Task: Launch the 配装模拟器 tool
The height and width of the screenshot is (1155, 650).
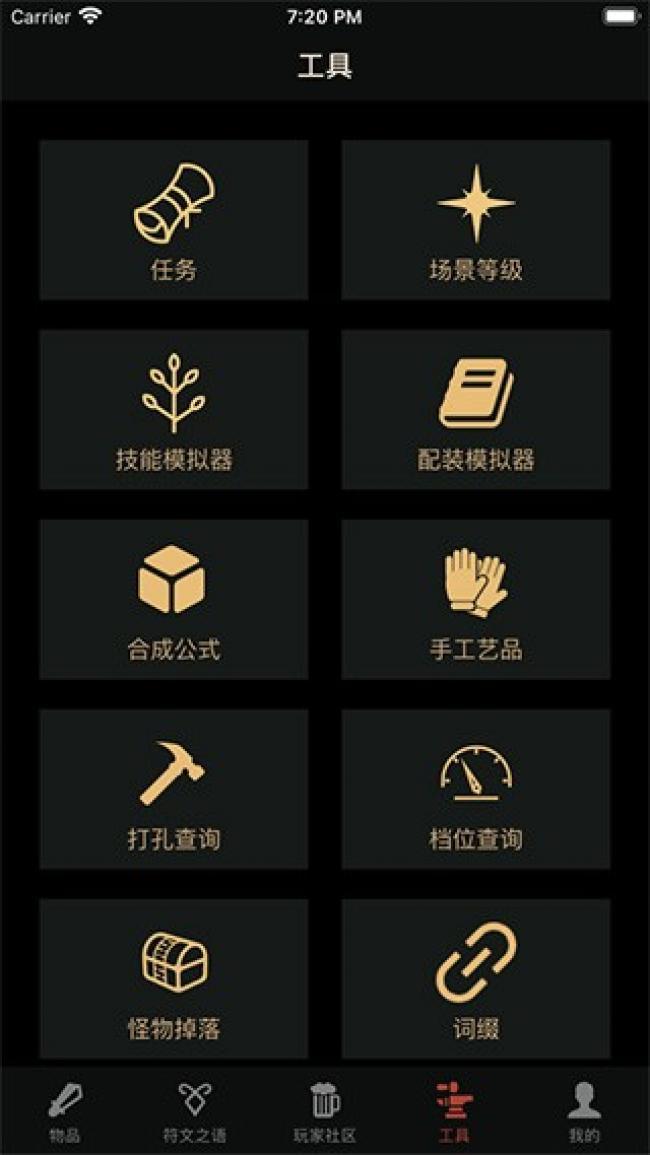Action: (x=476, y=410)
